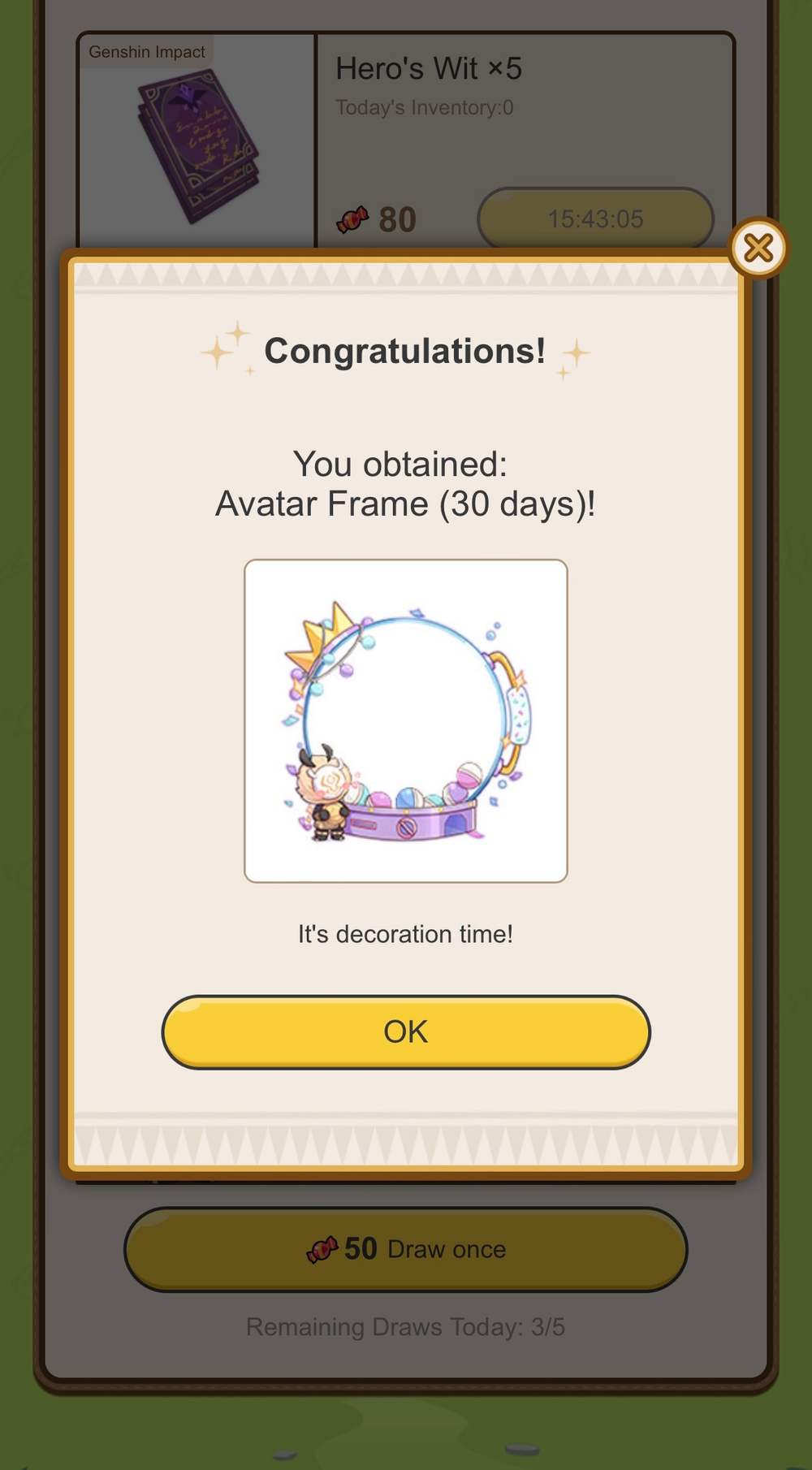This screenshot has width=812, height=1470.
Task: Click Today's Inventory:0 text
Action: pos(424,106)
